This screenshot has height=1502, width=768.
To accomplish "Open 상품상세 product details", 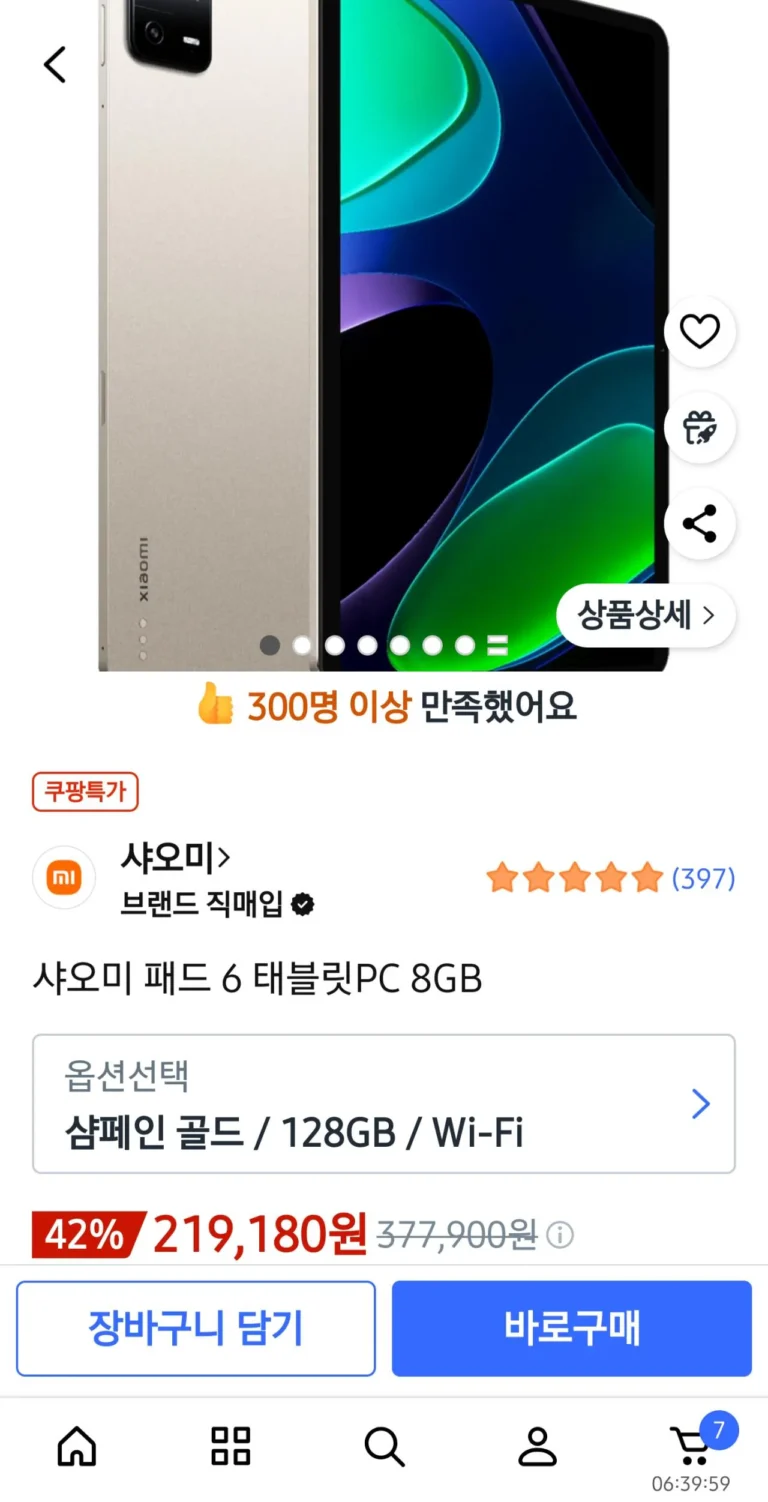I will tap(646, 615).
